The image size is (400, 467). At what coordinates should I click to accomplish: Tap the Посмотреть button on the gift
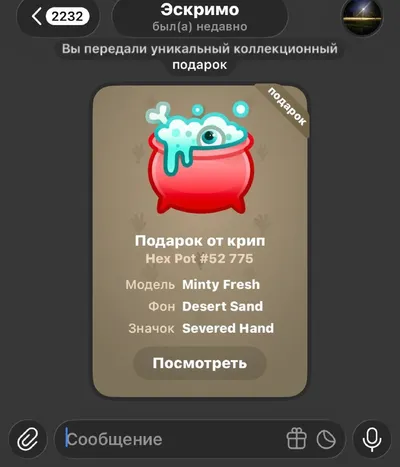(200, 363)
